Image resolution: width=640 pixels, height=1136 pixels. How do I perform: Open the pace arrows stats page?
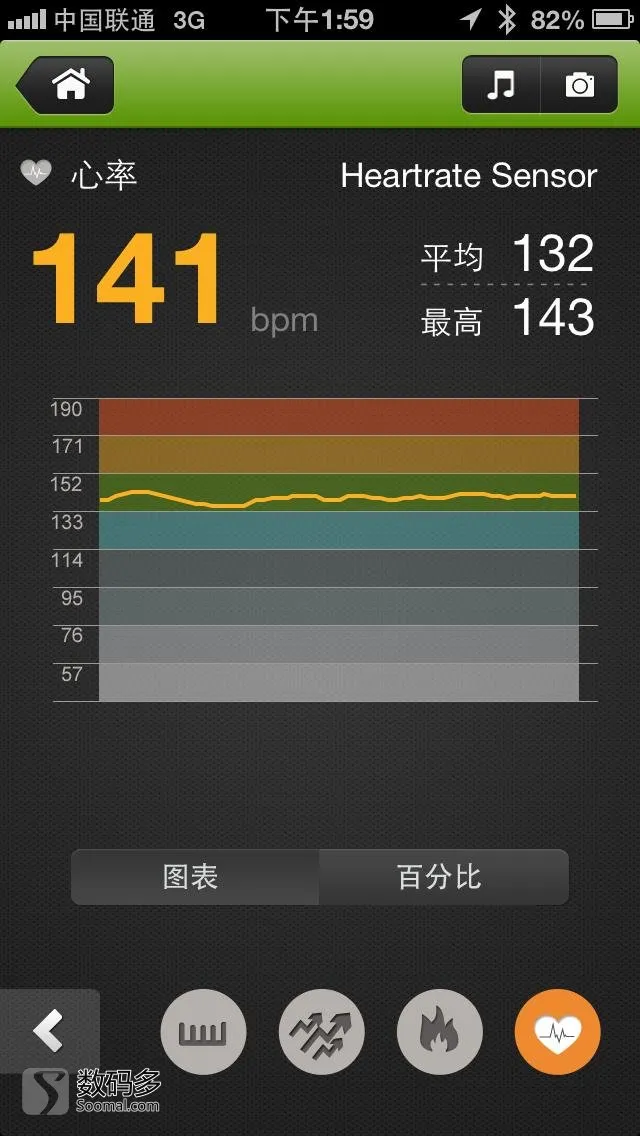click(x=322, y=1032)
